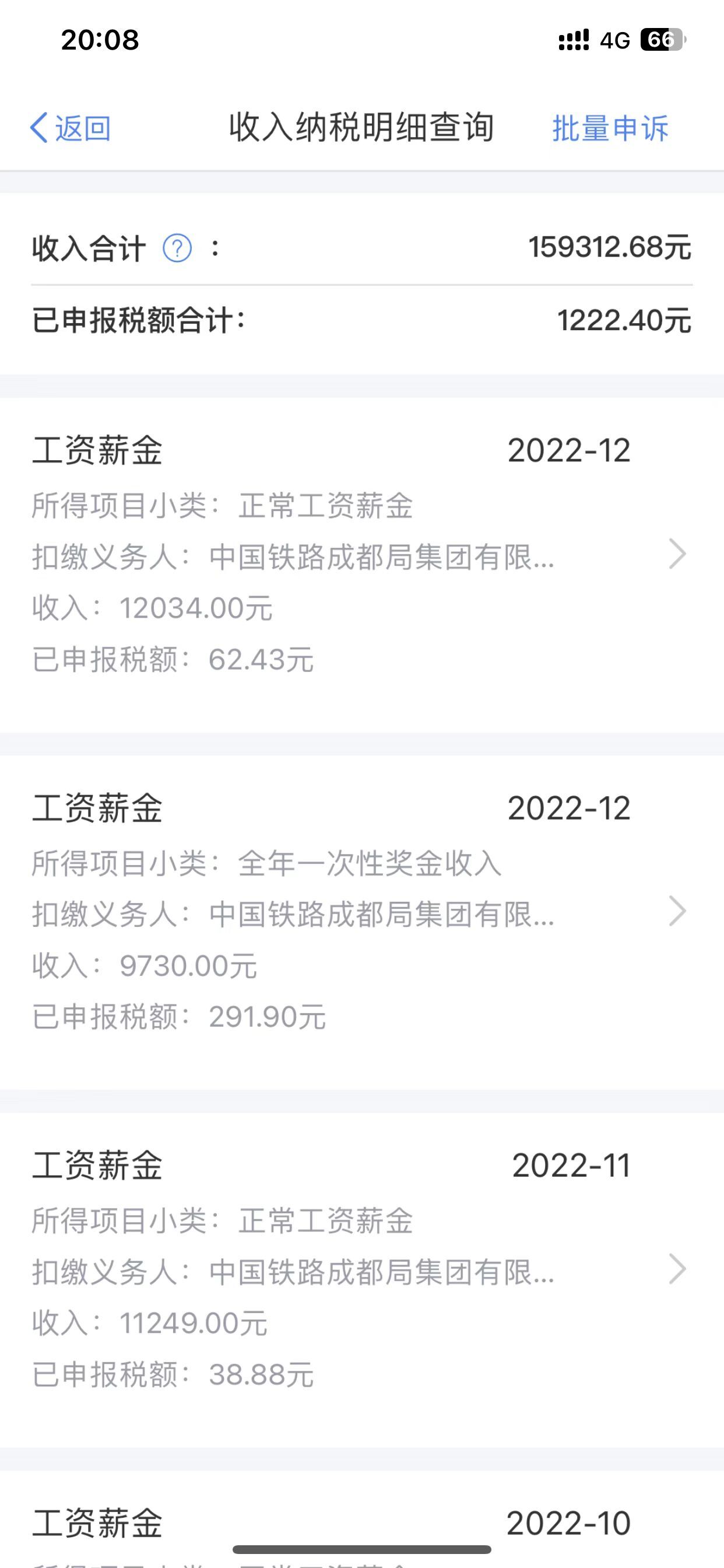The height and width of the screenshot is (1568, 724).
Task: Go back via 返回
Action: tap(71, 128)
